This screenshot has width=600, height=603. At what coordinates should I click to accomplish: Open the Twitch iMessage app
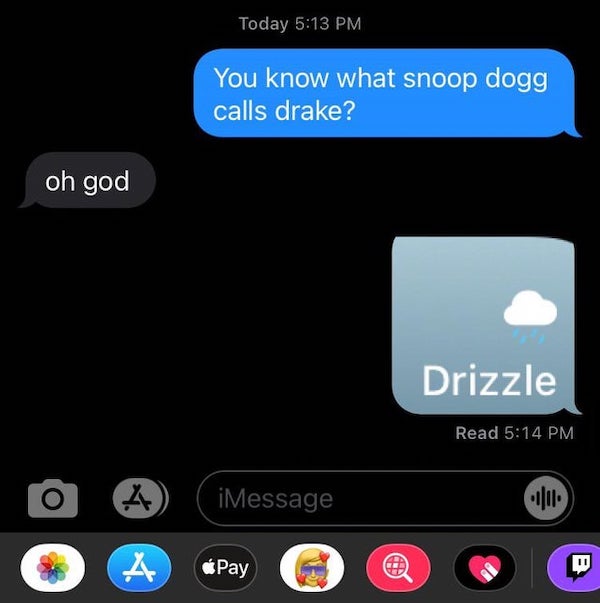point(575,567)
